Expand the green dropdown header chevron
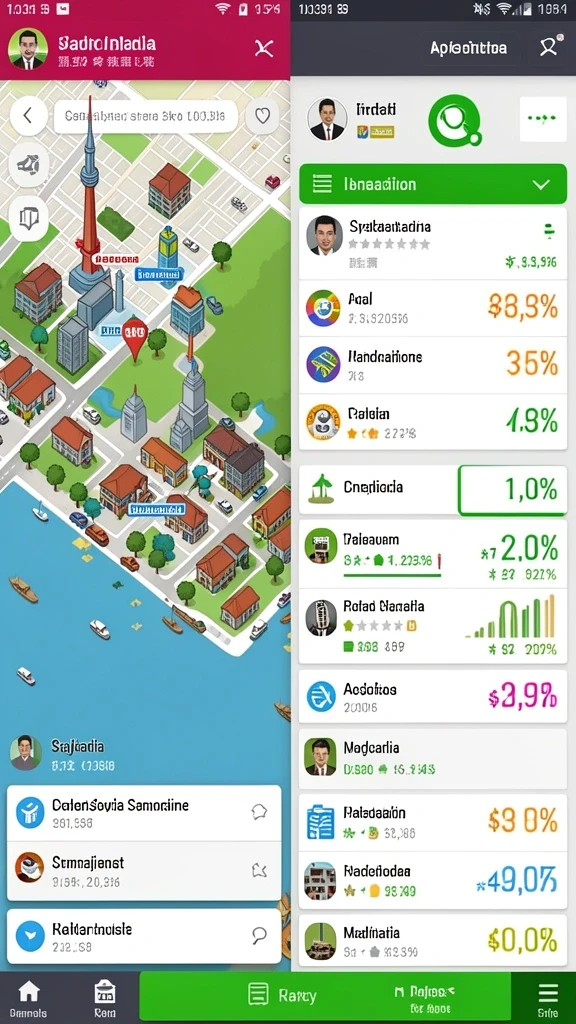The width and height of the screenshot is (576, 1024). tap(541, 184)
